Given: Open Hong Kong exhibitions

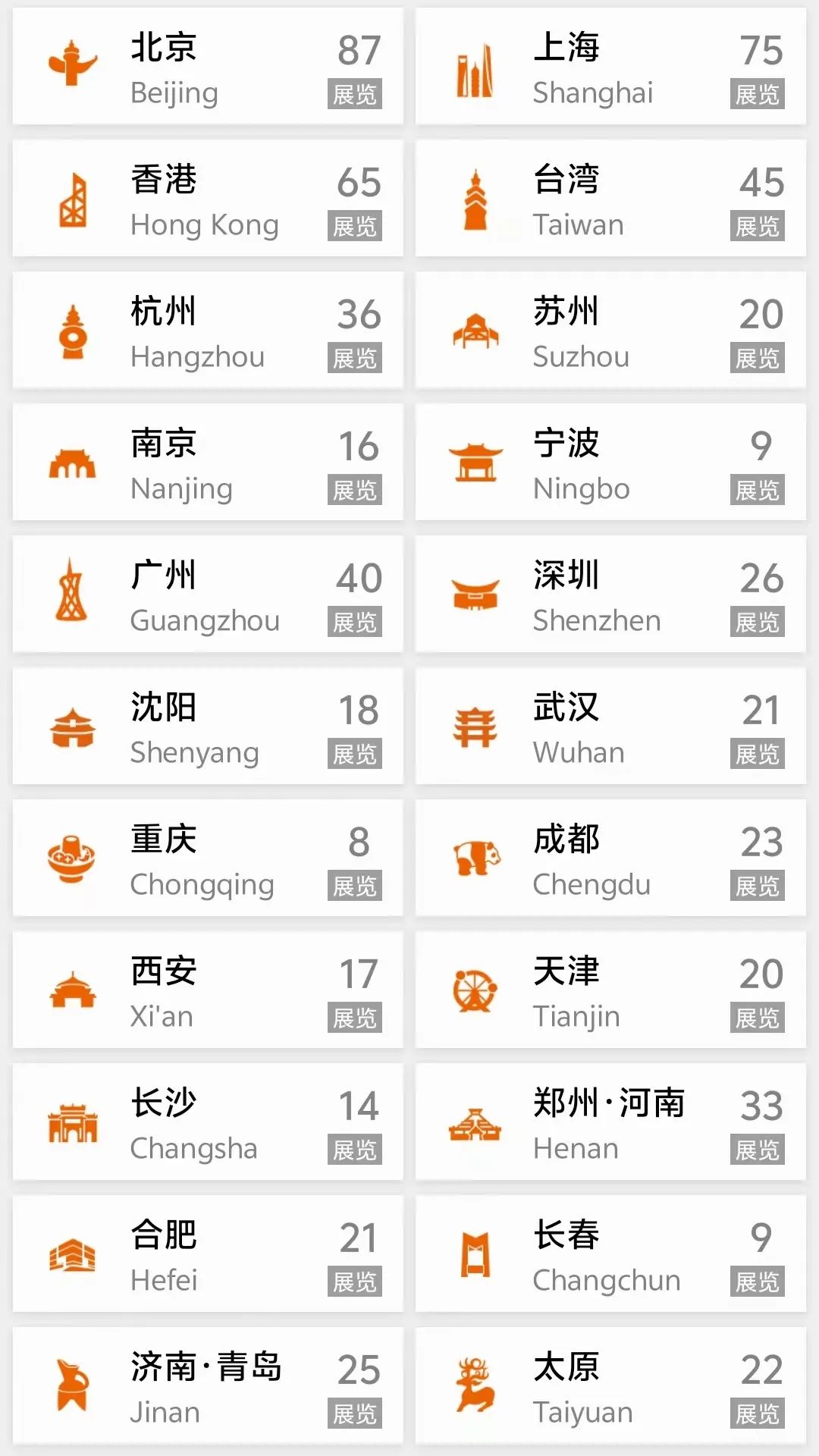Looking at the screenshot, I should pos(208,199).
